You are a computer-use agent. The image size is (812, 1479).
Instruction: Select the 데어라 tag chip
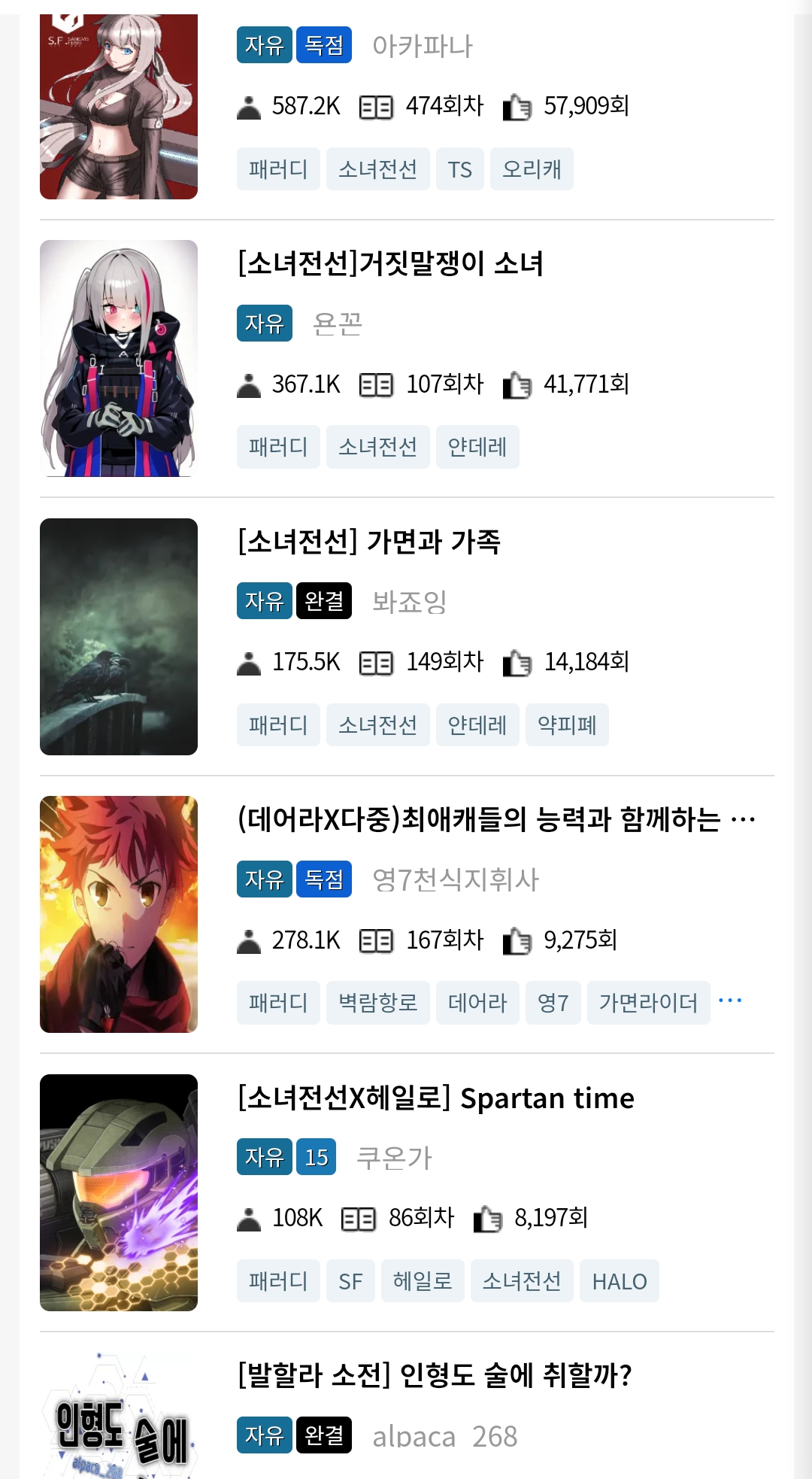pyautogui.click(x=477, y=1003)
